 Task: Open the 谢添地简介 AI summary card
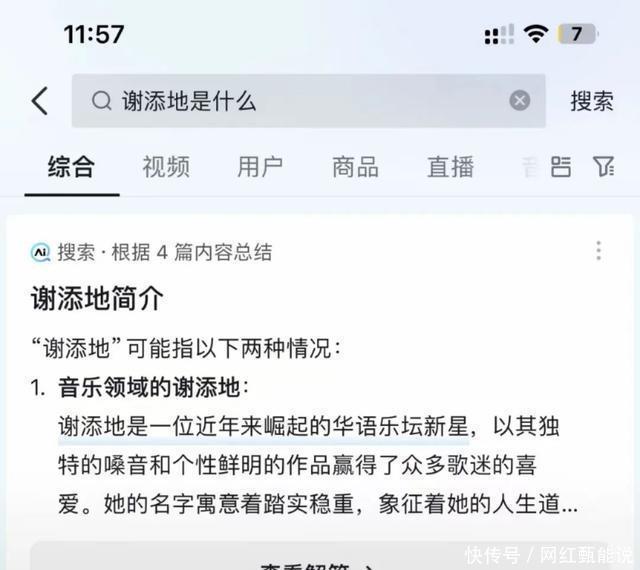(x=97, y=298)
